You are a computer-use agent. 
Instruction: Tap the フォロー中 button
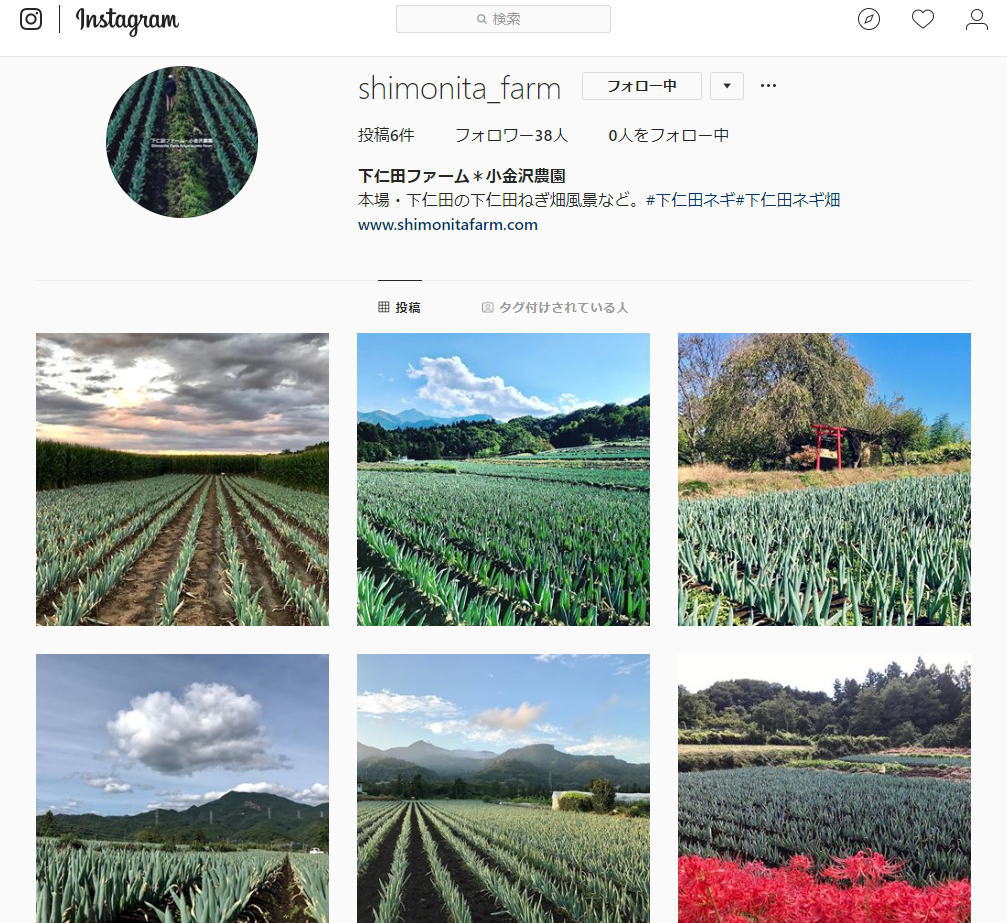coord(641,86)
